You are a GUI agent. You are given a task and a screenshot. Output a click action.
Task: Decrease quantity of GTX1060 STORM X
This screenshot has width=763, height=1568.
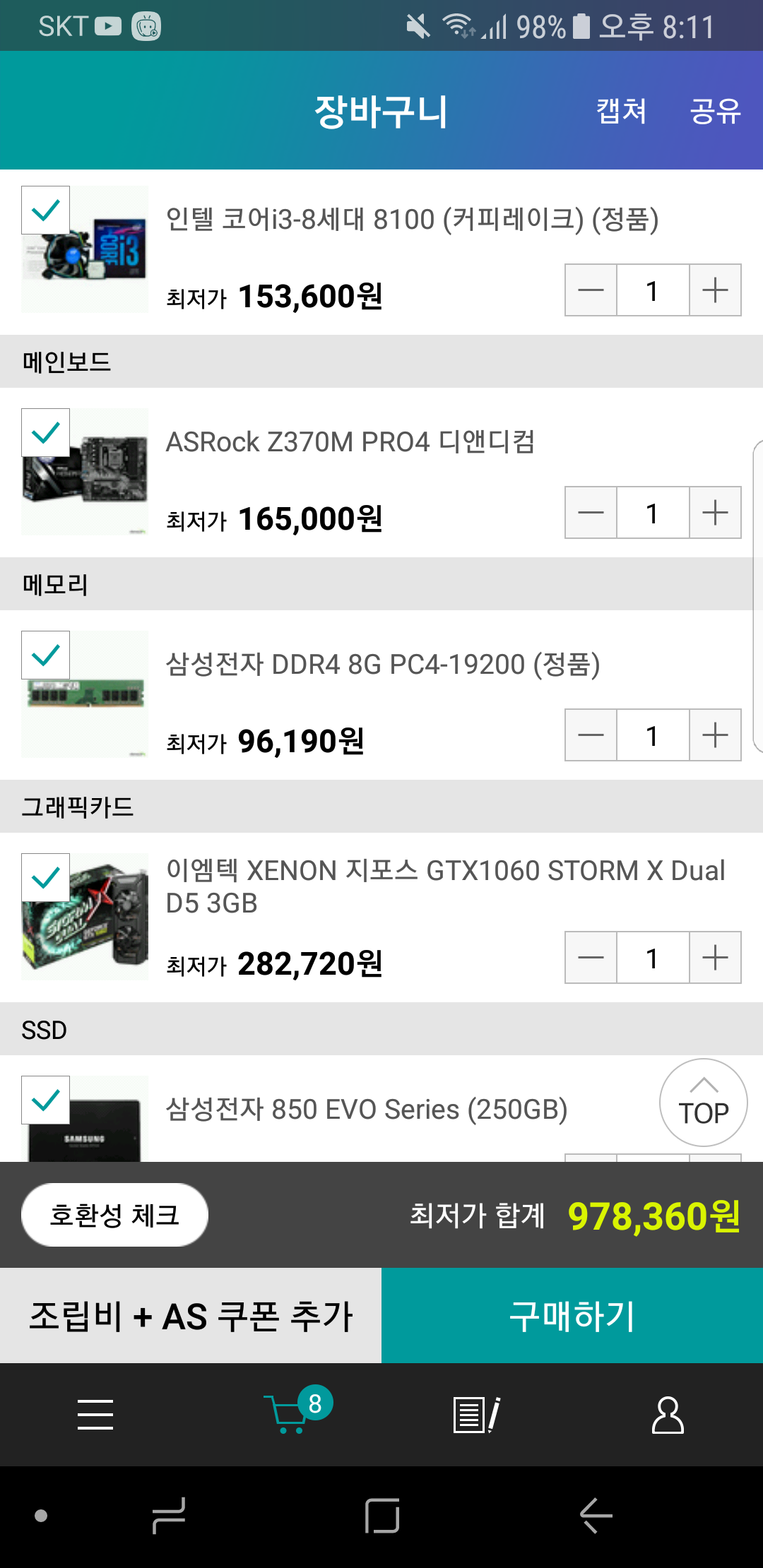pyautogui.click(x=591, y=957)
